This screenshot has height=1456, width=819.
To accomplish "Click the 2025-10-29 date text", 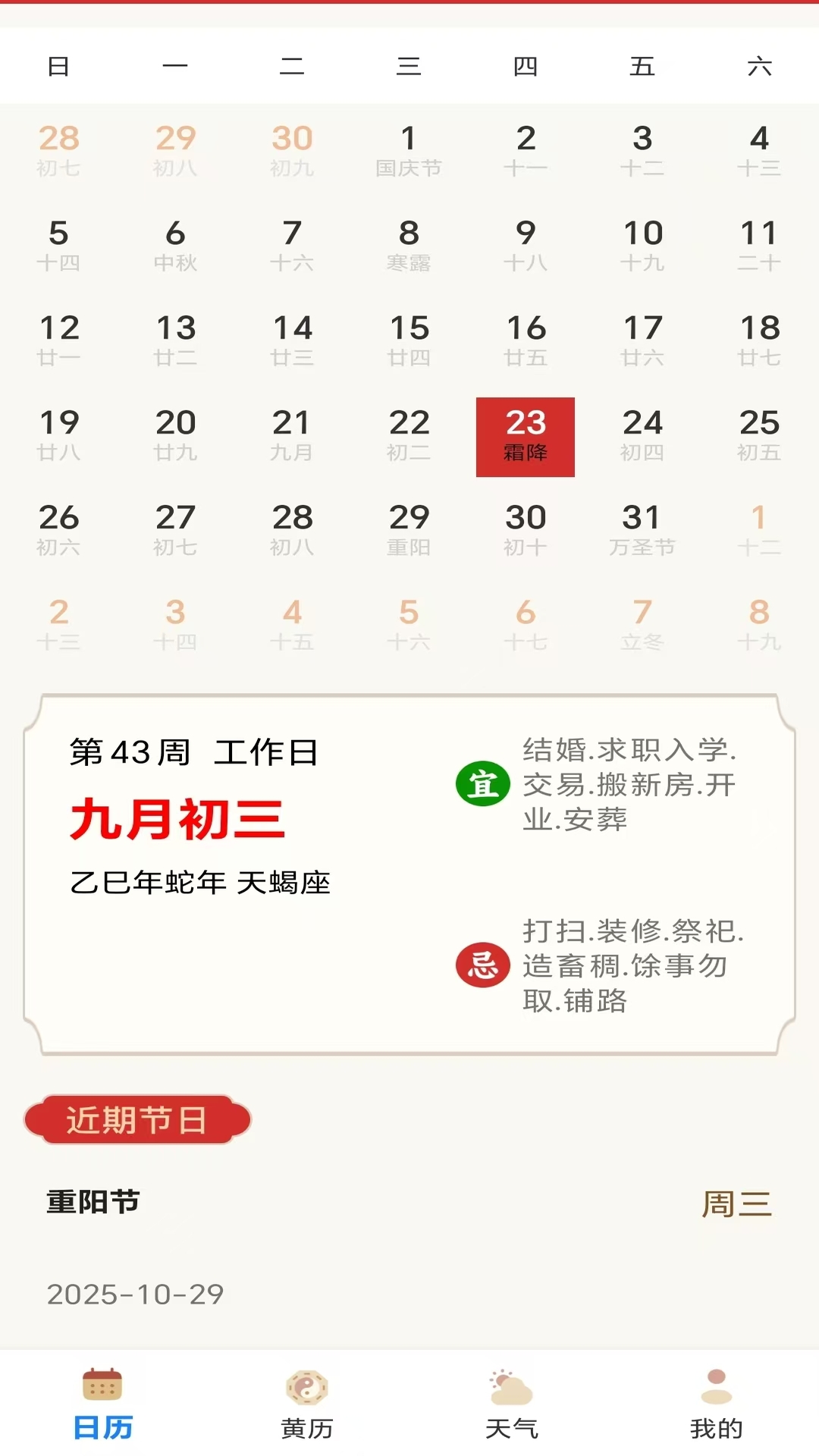I will click(135, 1295).
